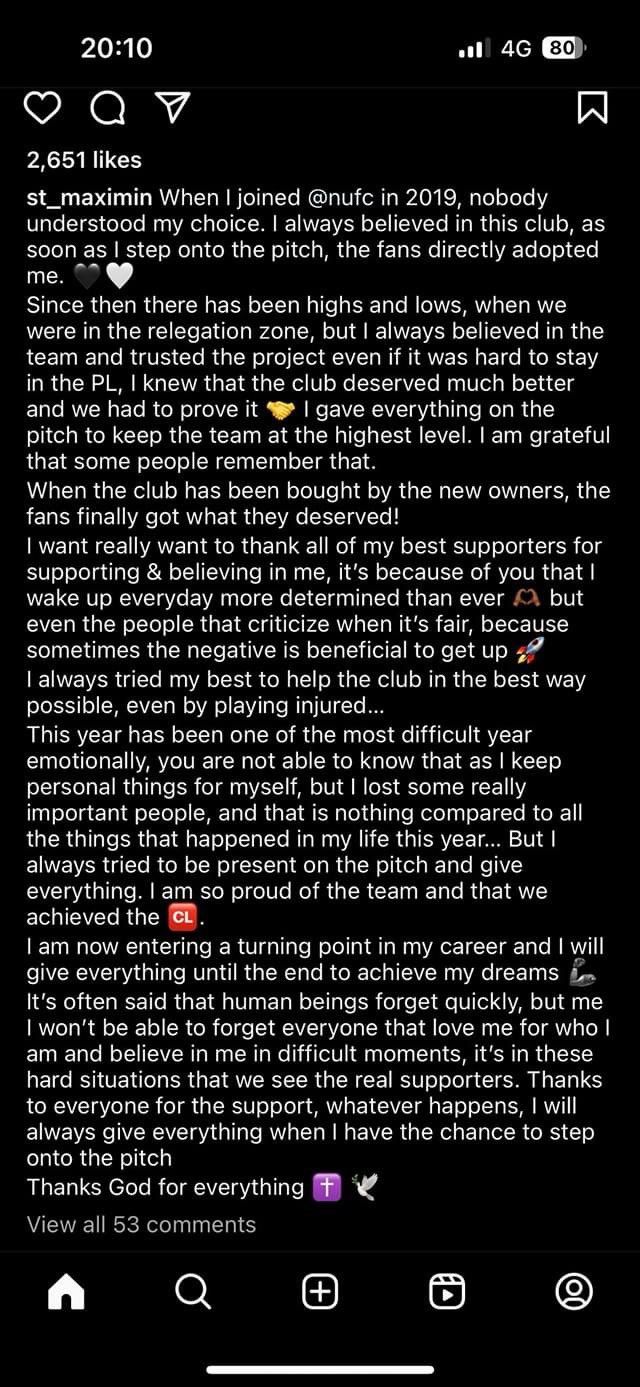The image size is (640, 1387).
Task: Create a new post with plus icon
Action: click(x=320, y=1292)
